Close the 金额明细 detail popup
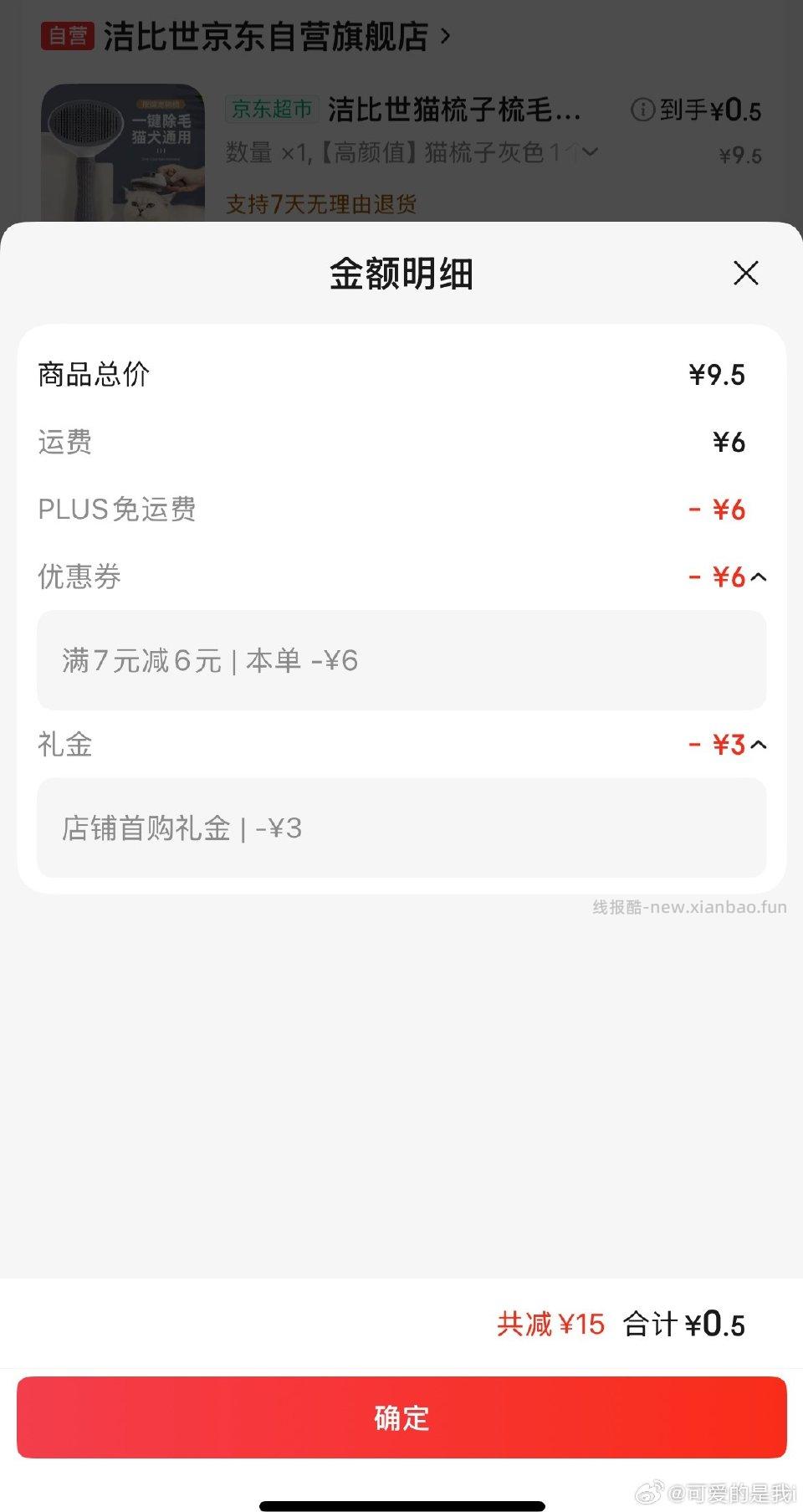The image size is (803, 1512). [x=745, y=274]
